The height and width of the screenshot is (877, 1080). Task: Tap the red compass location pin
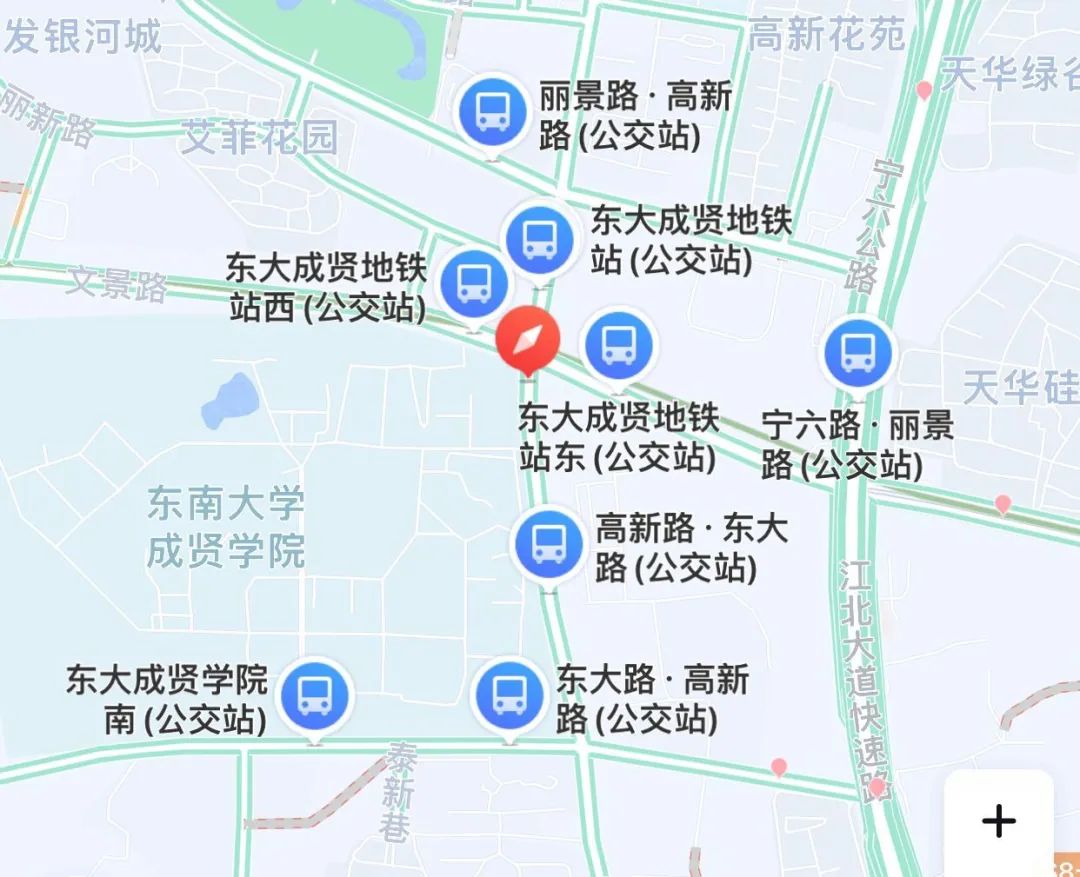coord(526,339)
